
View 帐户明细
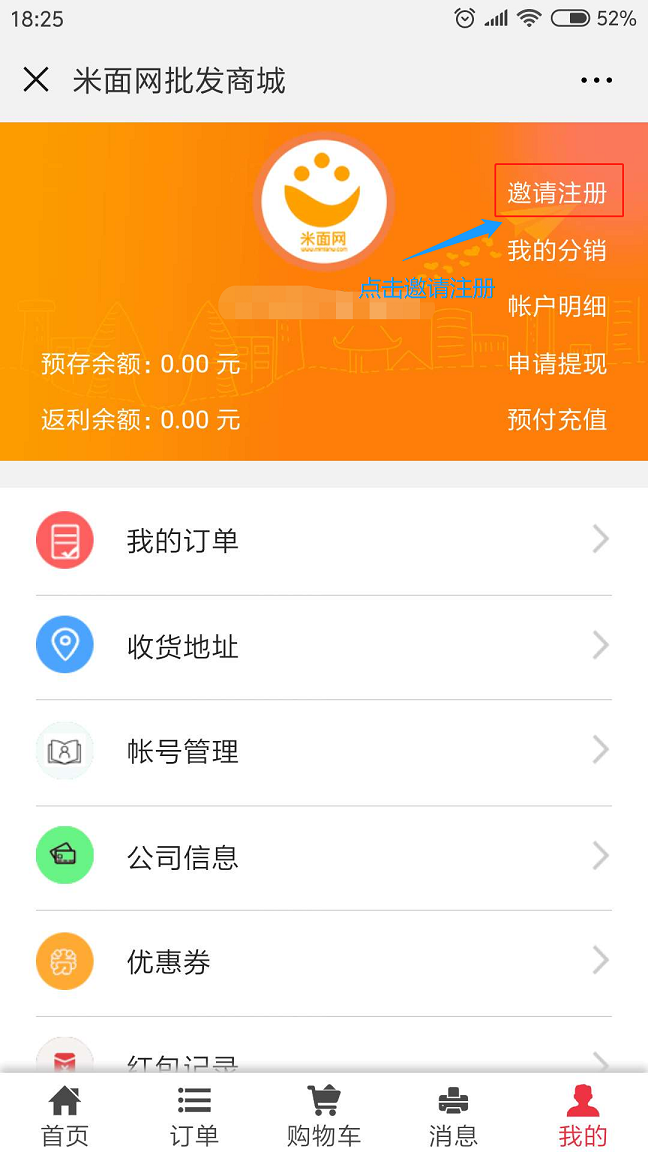click(557, 306)
